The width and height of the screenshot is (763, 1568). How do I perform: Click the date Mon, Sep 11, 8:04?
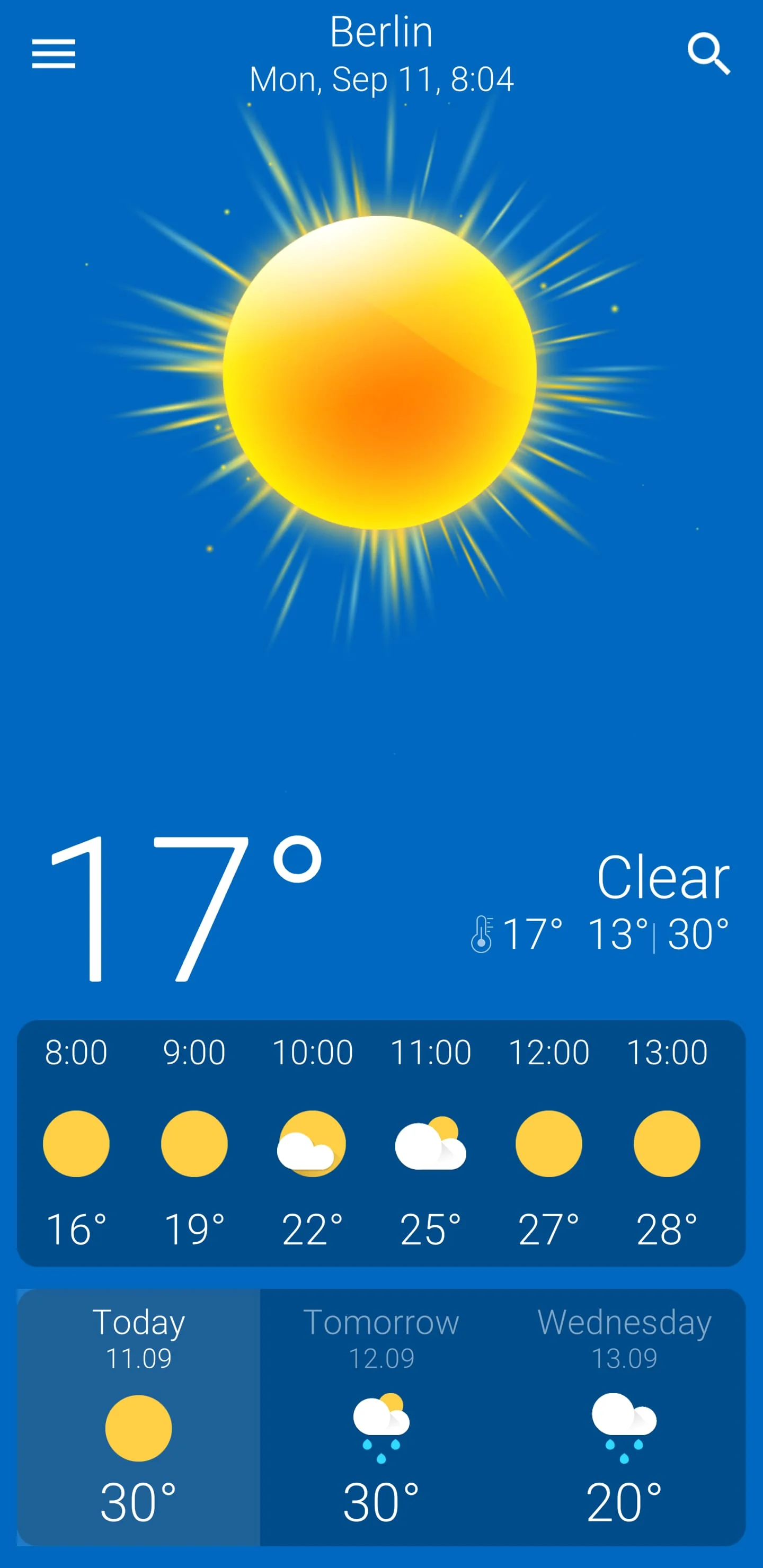coord(381,79)
